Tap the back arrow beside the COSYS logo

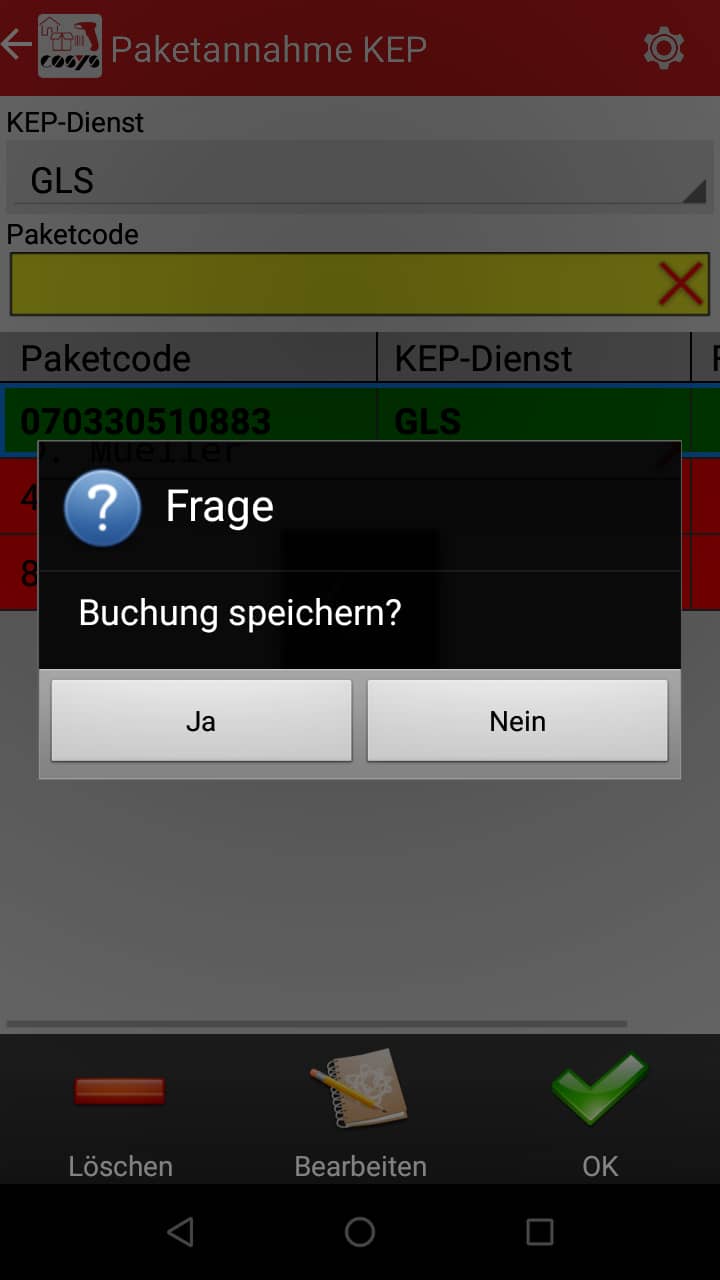16,46
